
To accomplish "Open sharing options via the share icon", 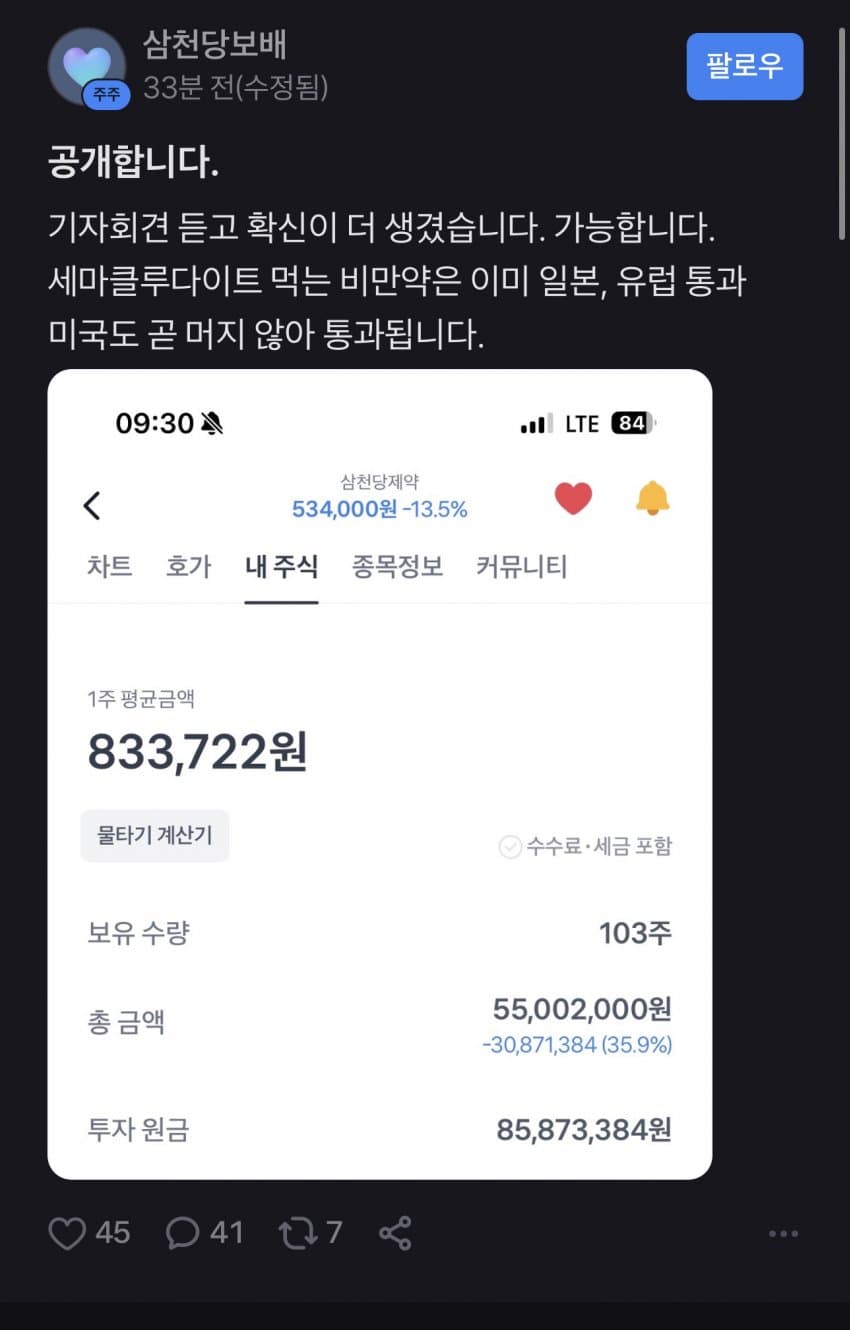I will 395,1233.
